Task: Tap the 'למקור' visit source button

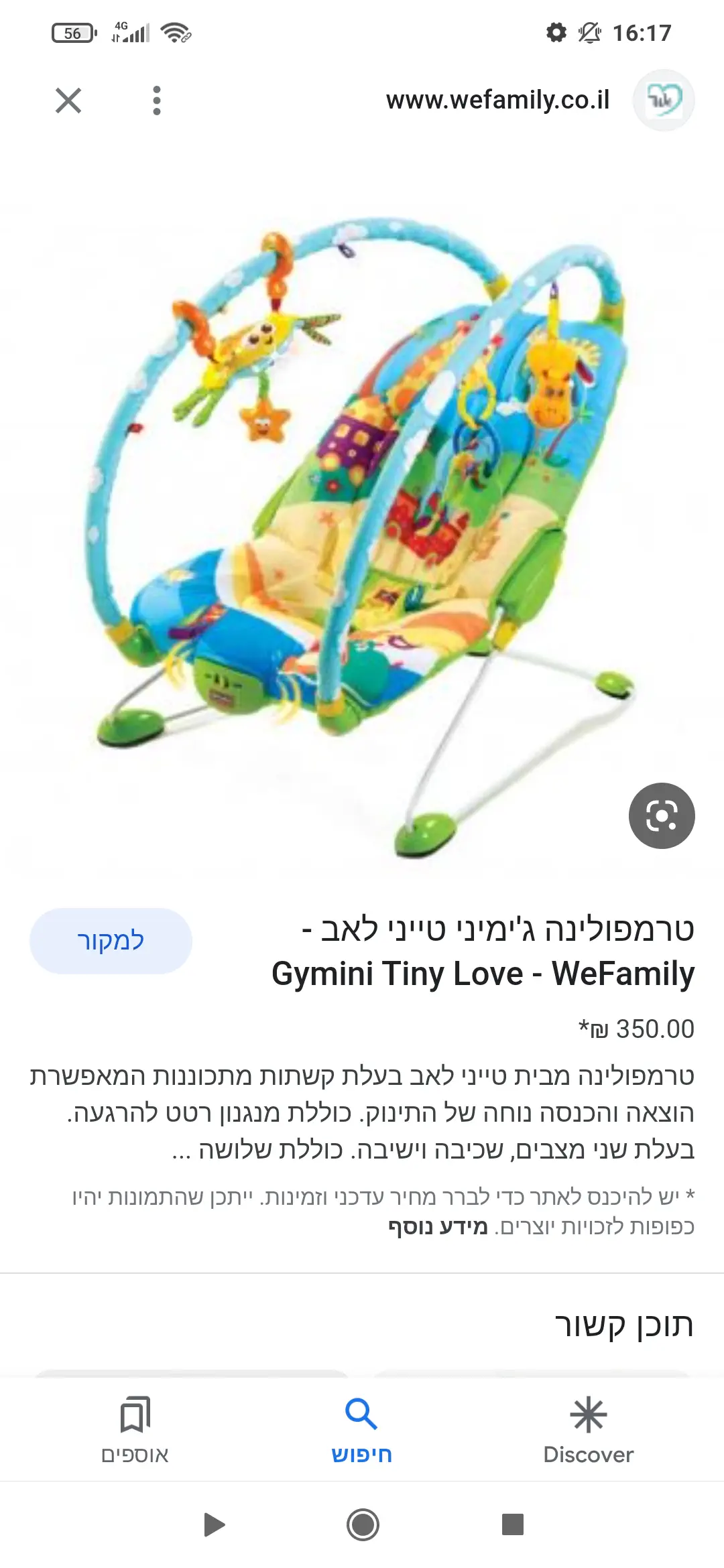Action: 111,941
